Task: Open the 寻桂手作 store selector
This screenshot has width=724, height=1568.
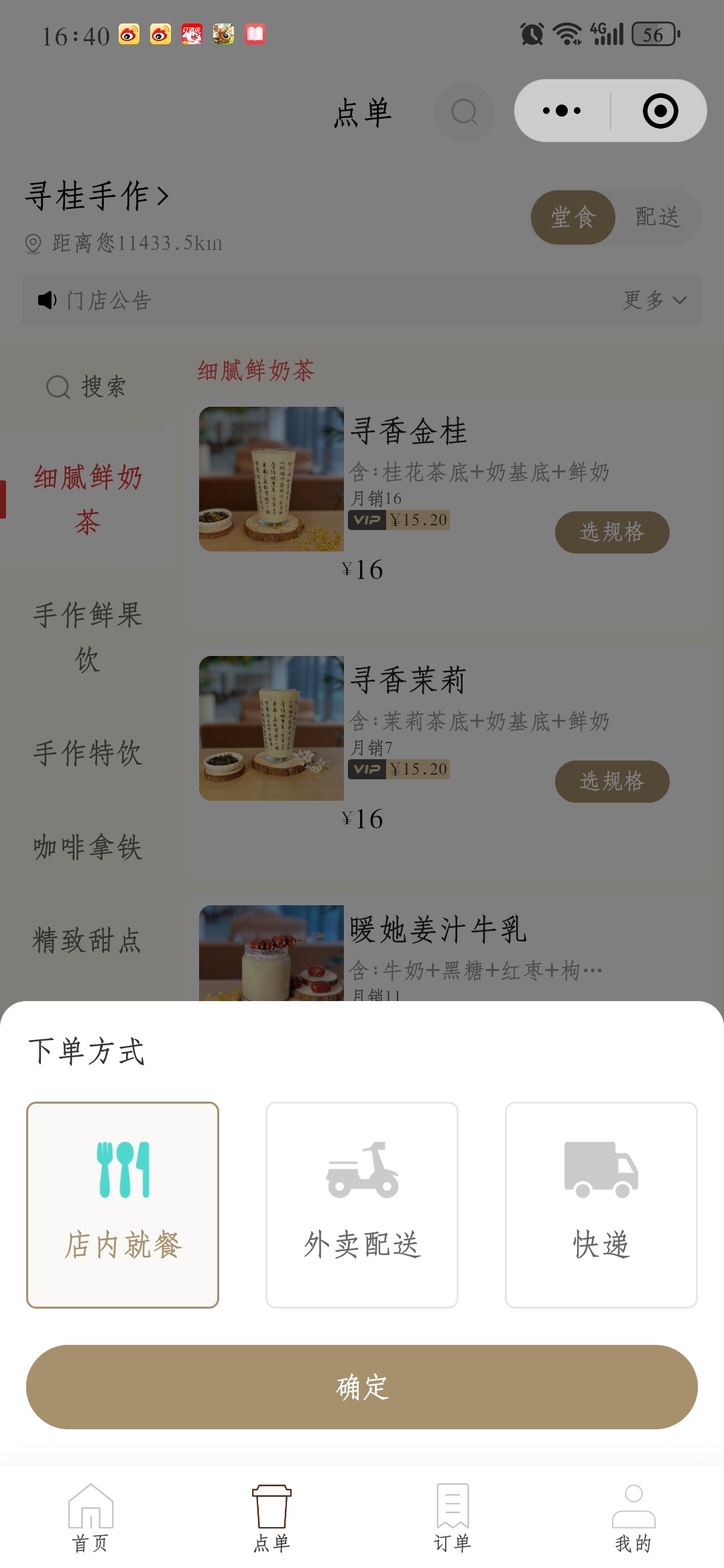Action: click(x=97, y=196)
